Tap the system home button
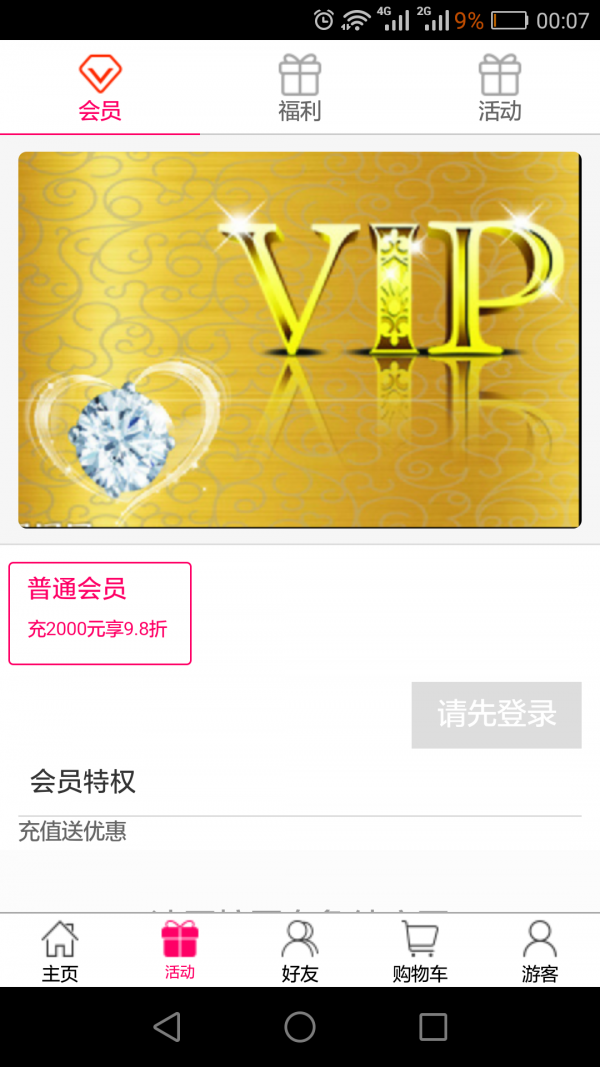Screen dimensions: 600x1067 point(299,1026)
